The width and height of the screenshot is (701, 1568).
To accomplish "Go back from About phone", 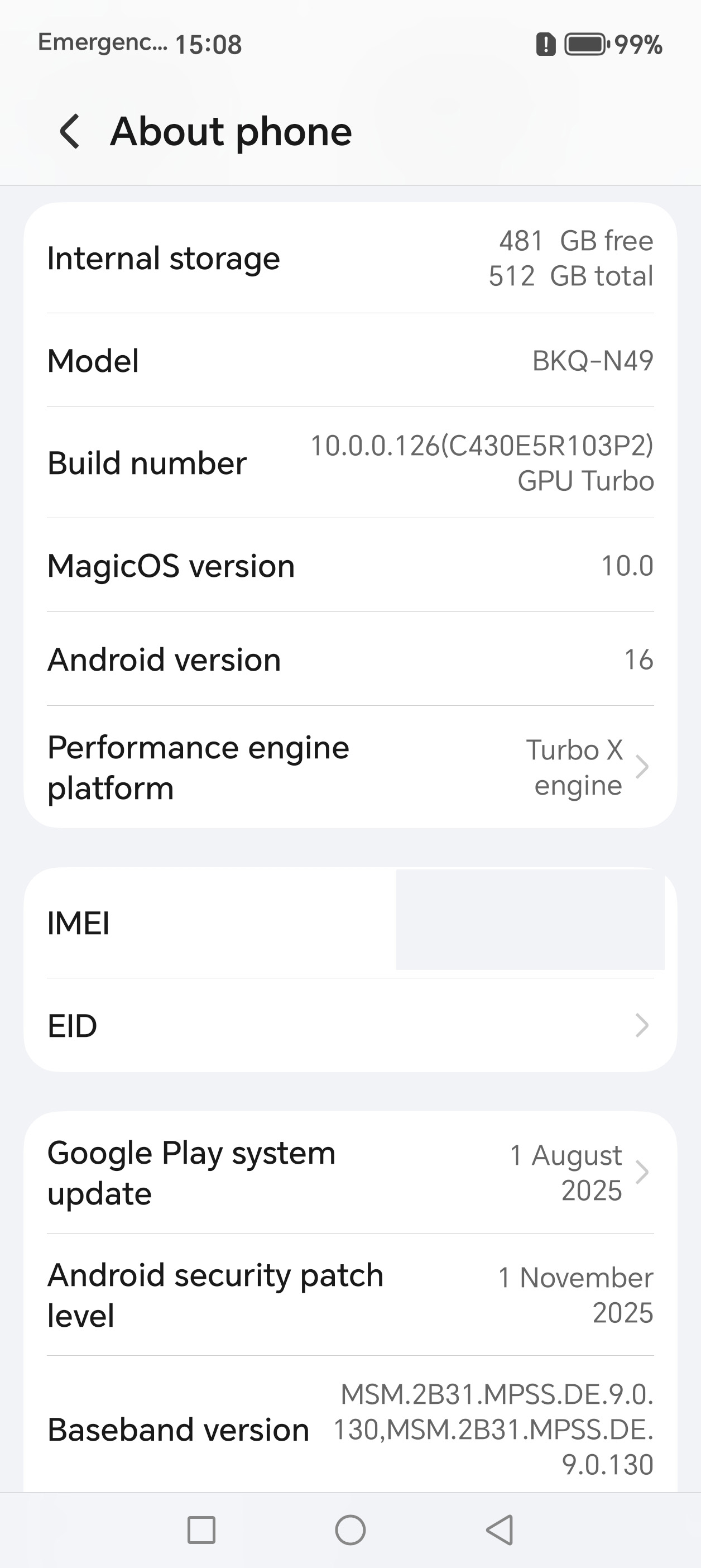I will click(70, 131).
